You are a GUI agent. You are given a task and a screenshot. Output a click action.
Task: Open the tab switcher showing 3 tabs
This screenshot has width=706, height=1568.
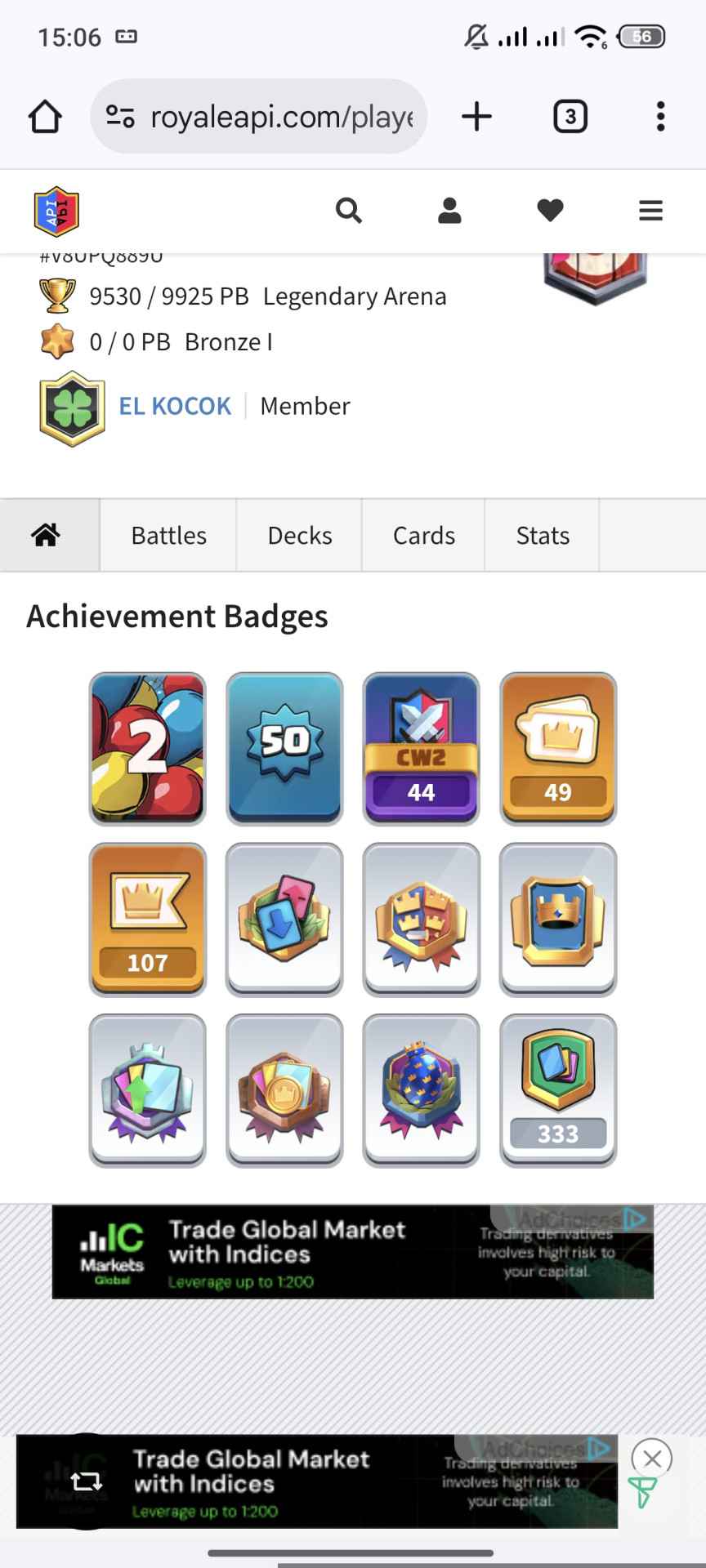(x=570, y=117)
